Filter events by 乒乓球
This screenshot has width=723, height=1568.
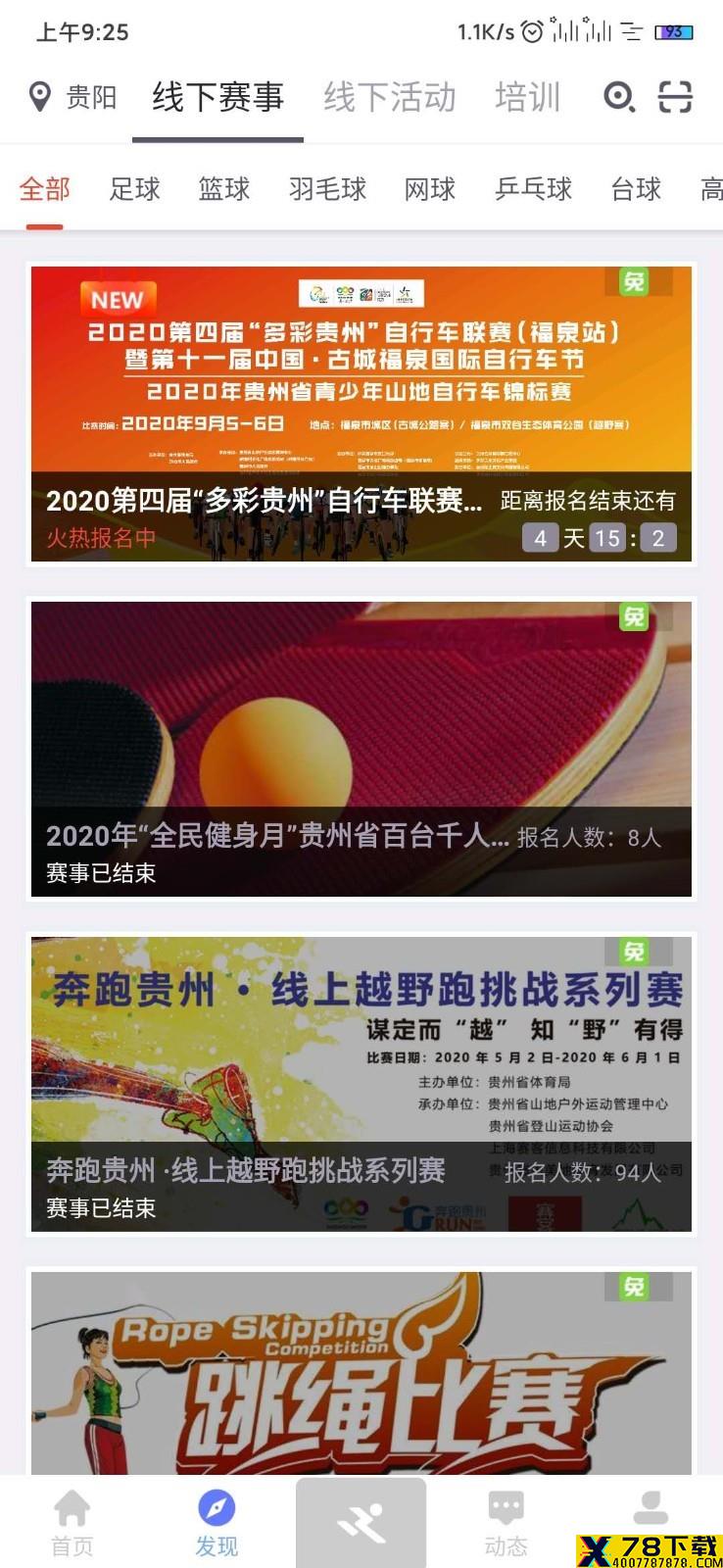(x=533, y=188)
